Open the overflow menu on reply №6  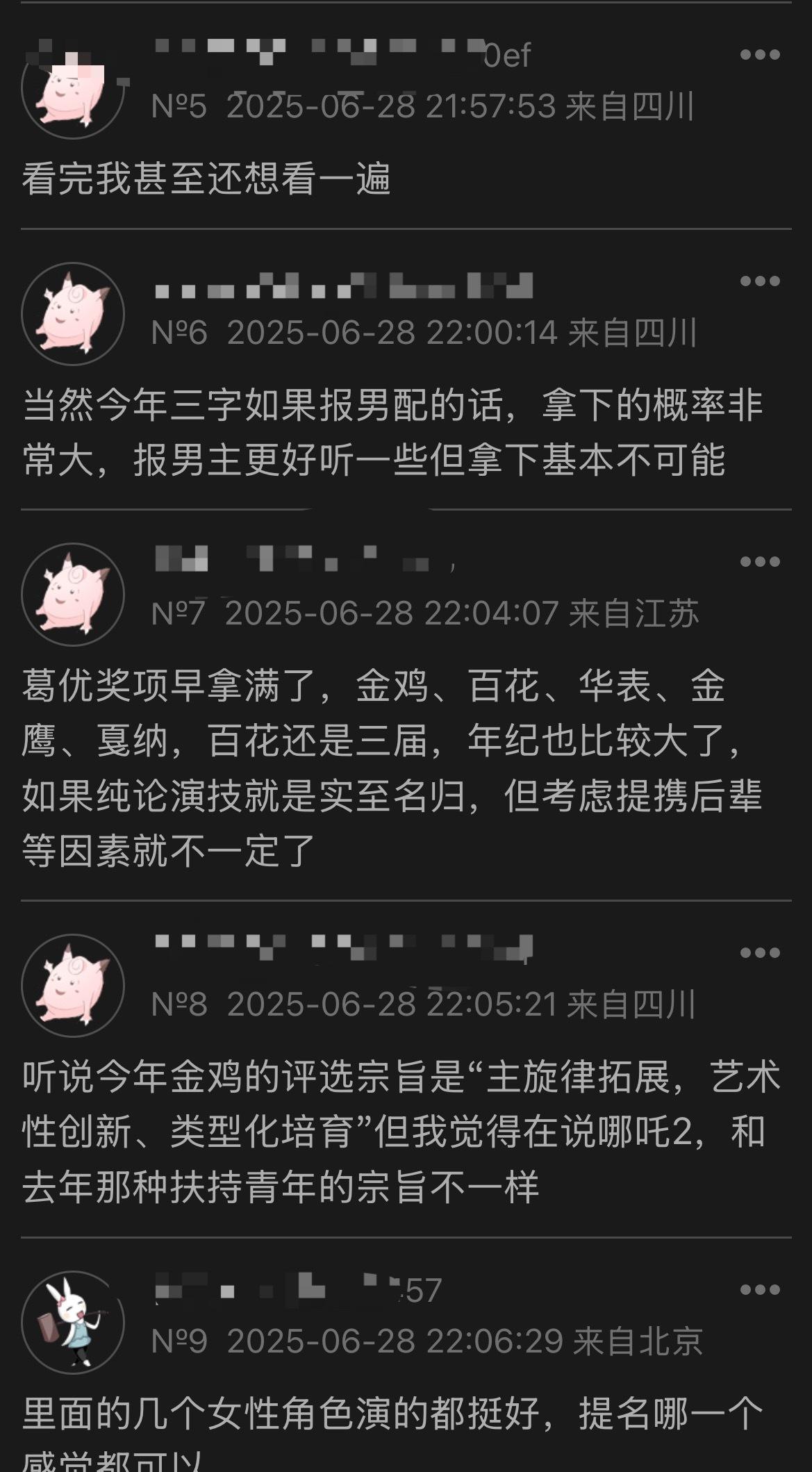760,281
